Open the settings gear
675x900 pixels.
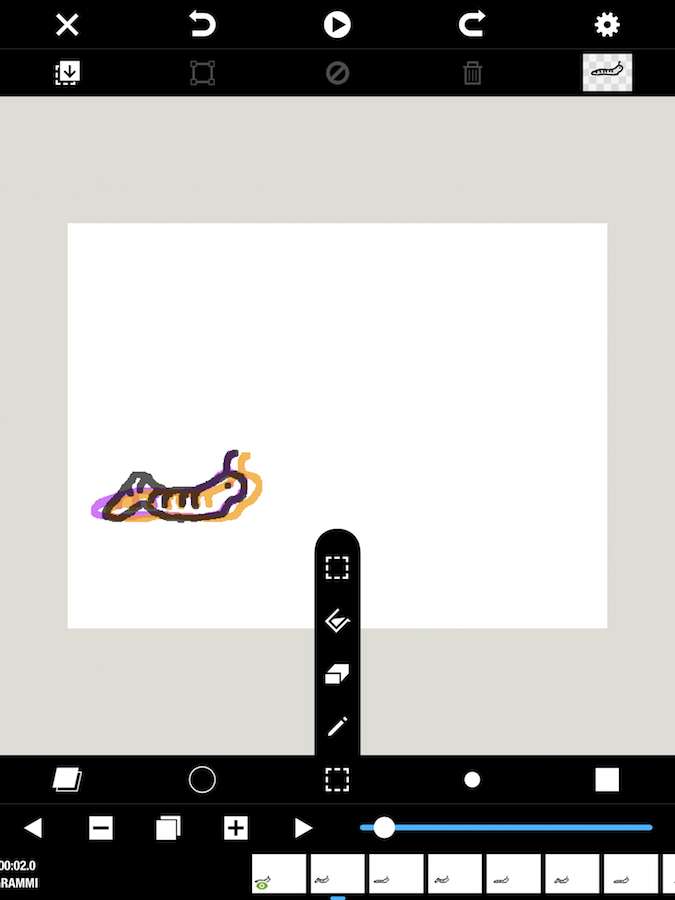pos(607,24)
